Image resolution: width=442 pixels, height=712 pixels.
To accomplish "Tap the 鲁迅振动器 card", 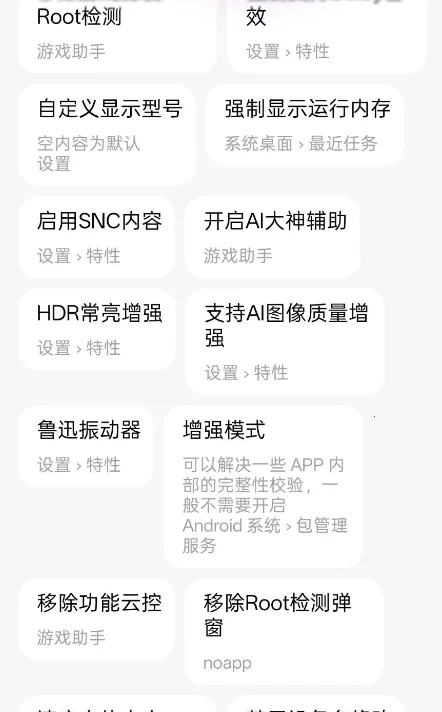I will 86,446.
